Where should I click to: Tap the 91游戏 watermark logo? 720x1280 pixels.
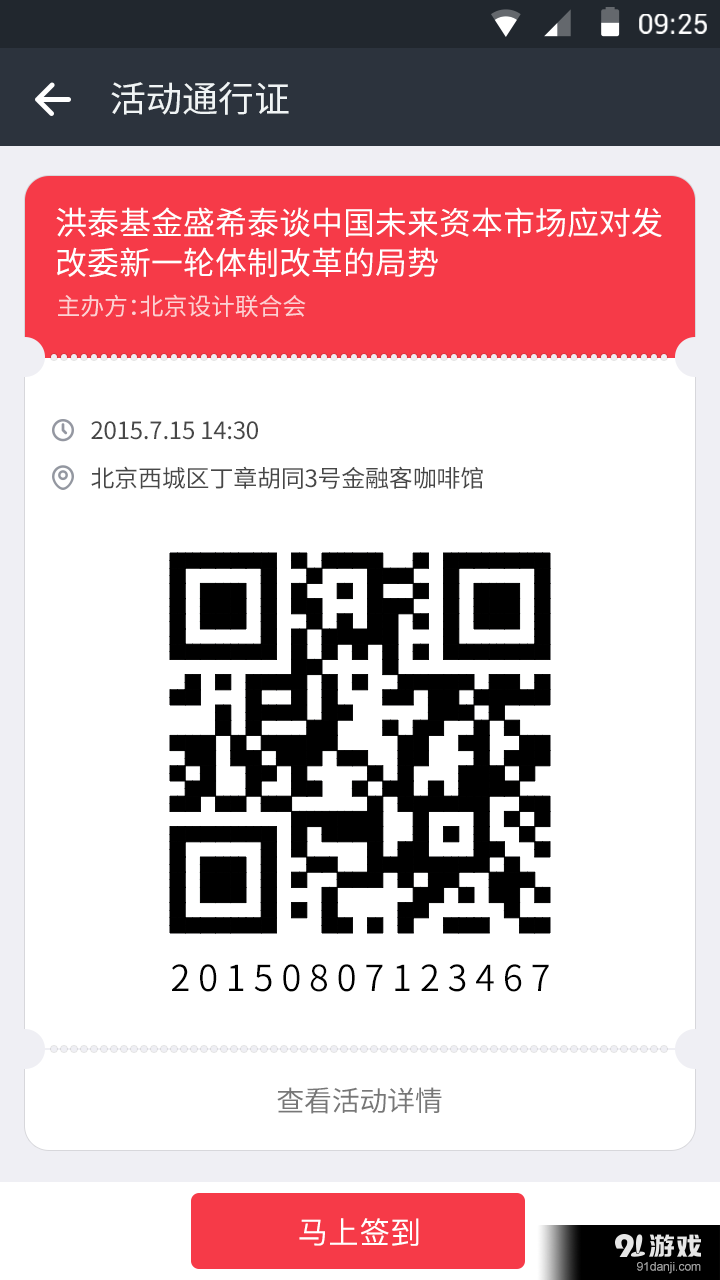pos(655,1245)
